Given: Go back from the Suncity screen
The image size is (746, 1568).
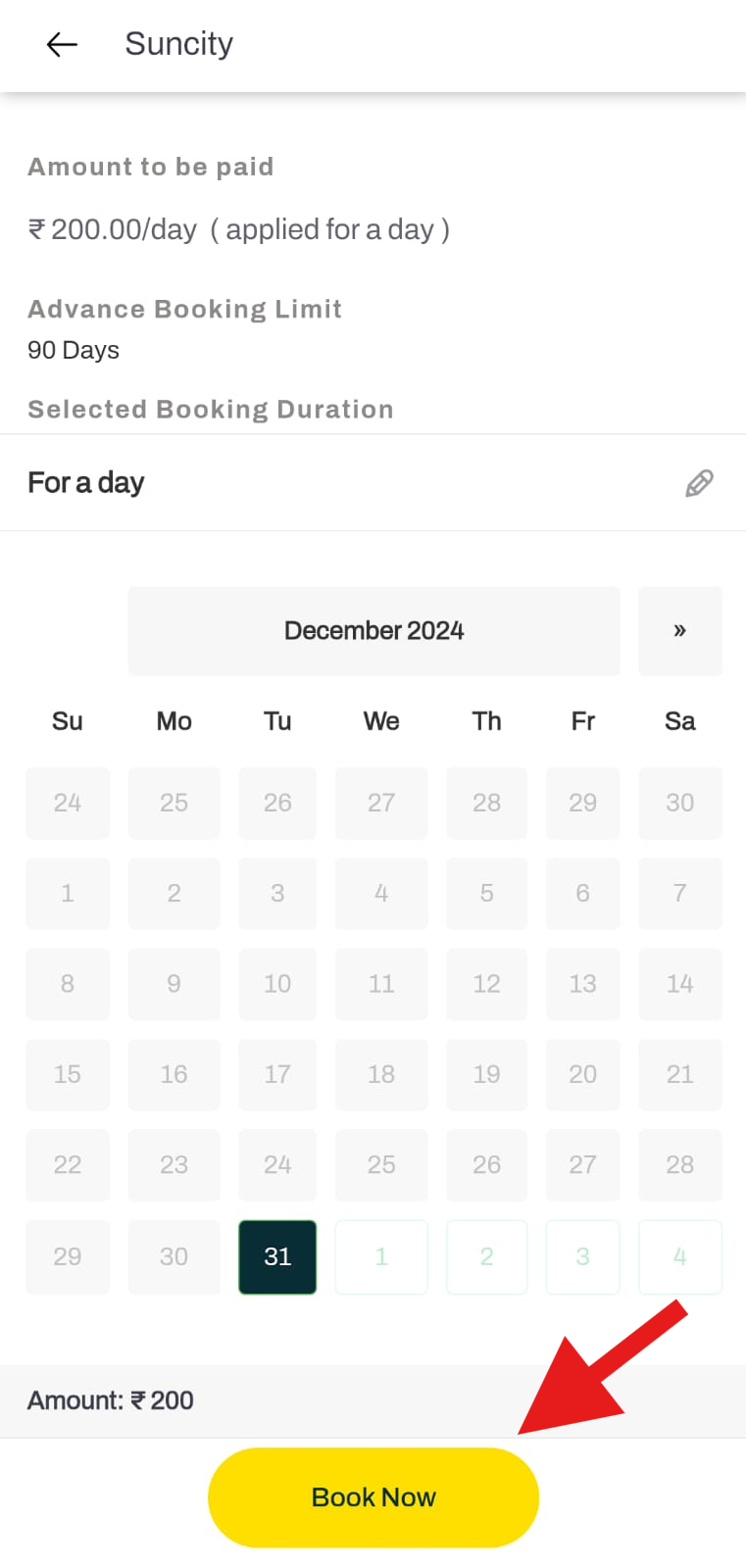Looking at the screenshot, I should point(62,44).
